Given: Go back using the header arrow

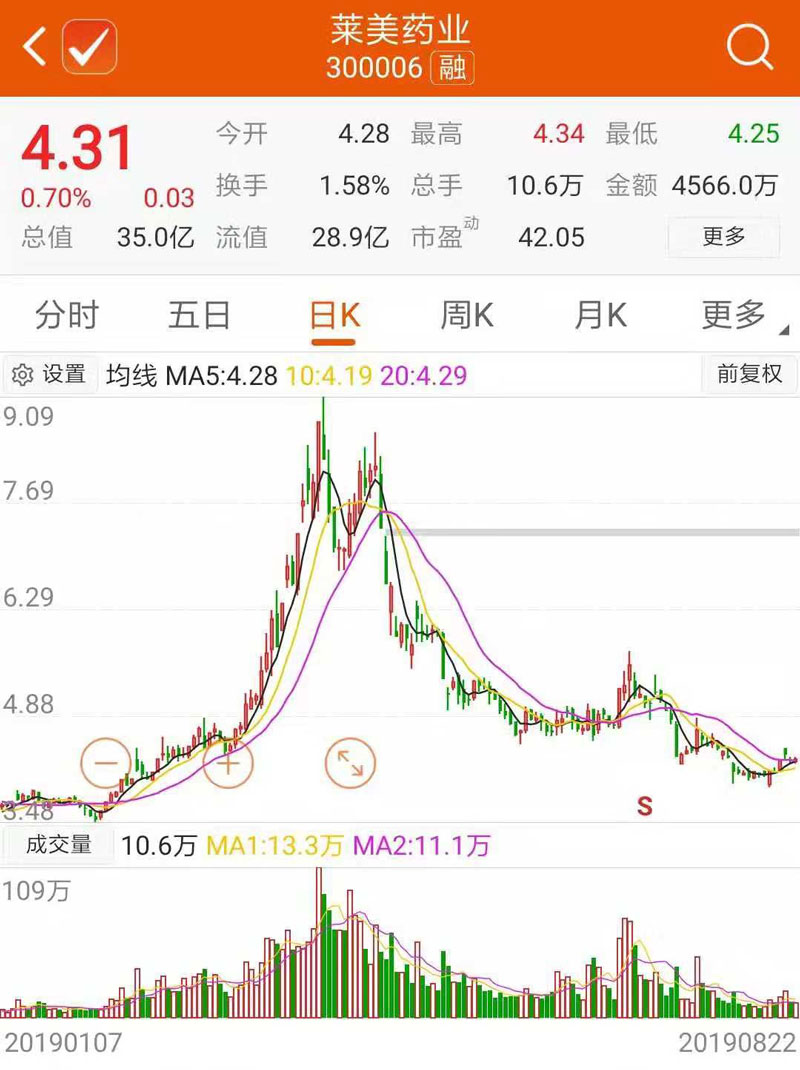Looking at the screenshot, I should pyautogui.click(x=35, y=47).
